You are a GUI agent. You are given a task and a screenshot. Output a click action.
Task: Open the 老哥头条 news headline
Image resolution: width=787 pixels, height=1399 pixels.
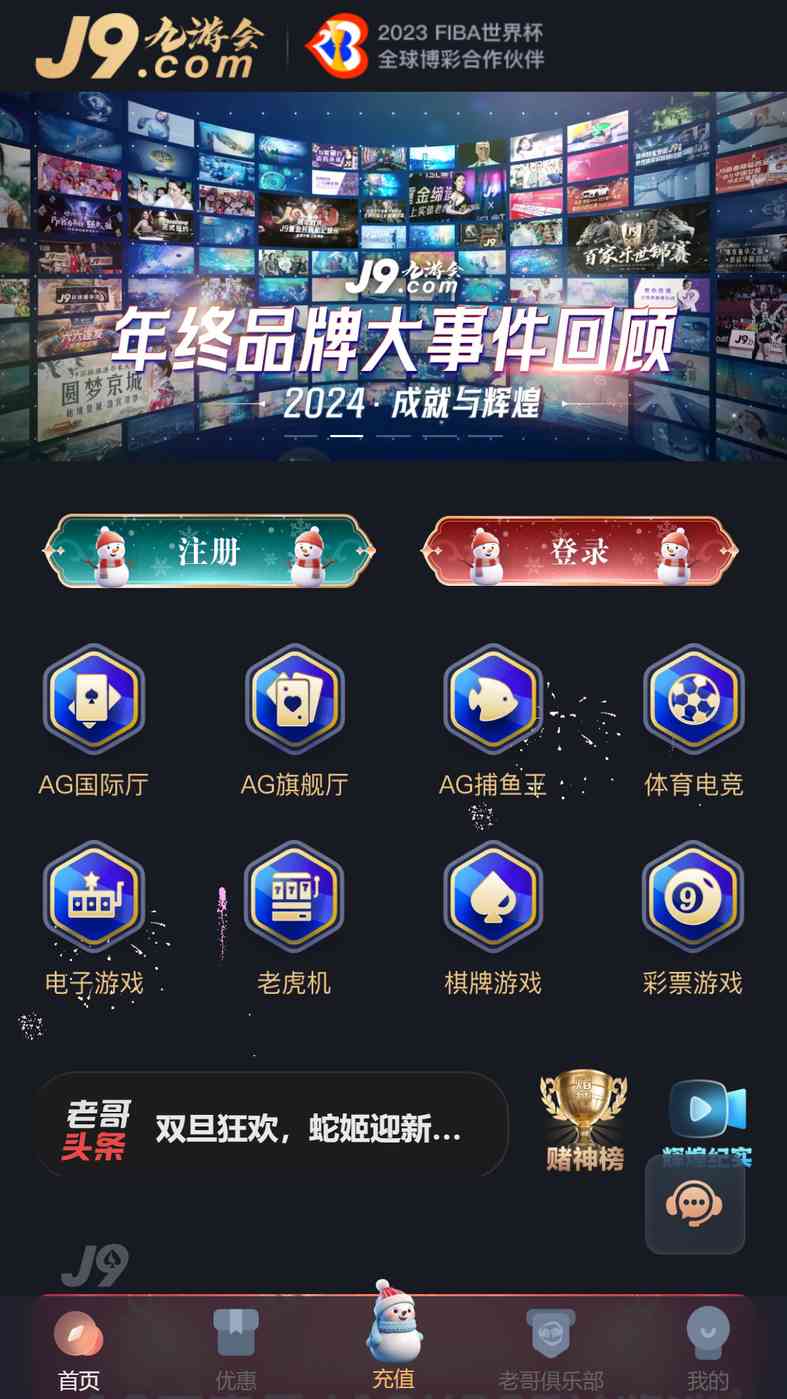coord(272,1125)
